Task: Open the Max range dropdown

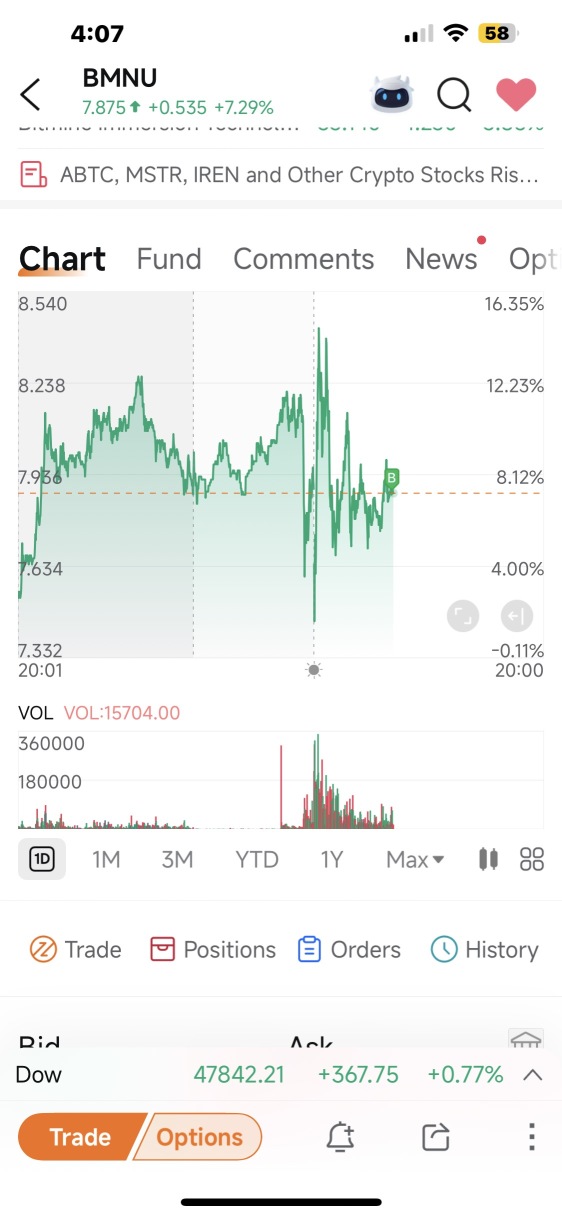Action: (x=415, y=859)
